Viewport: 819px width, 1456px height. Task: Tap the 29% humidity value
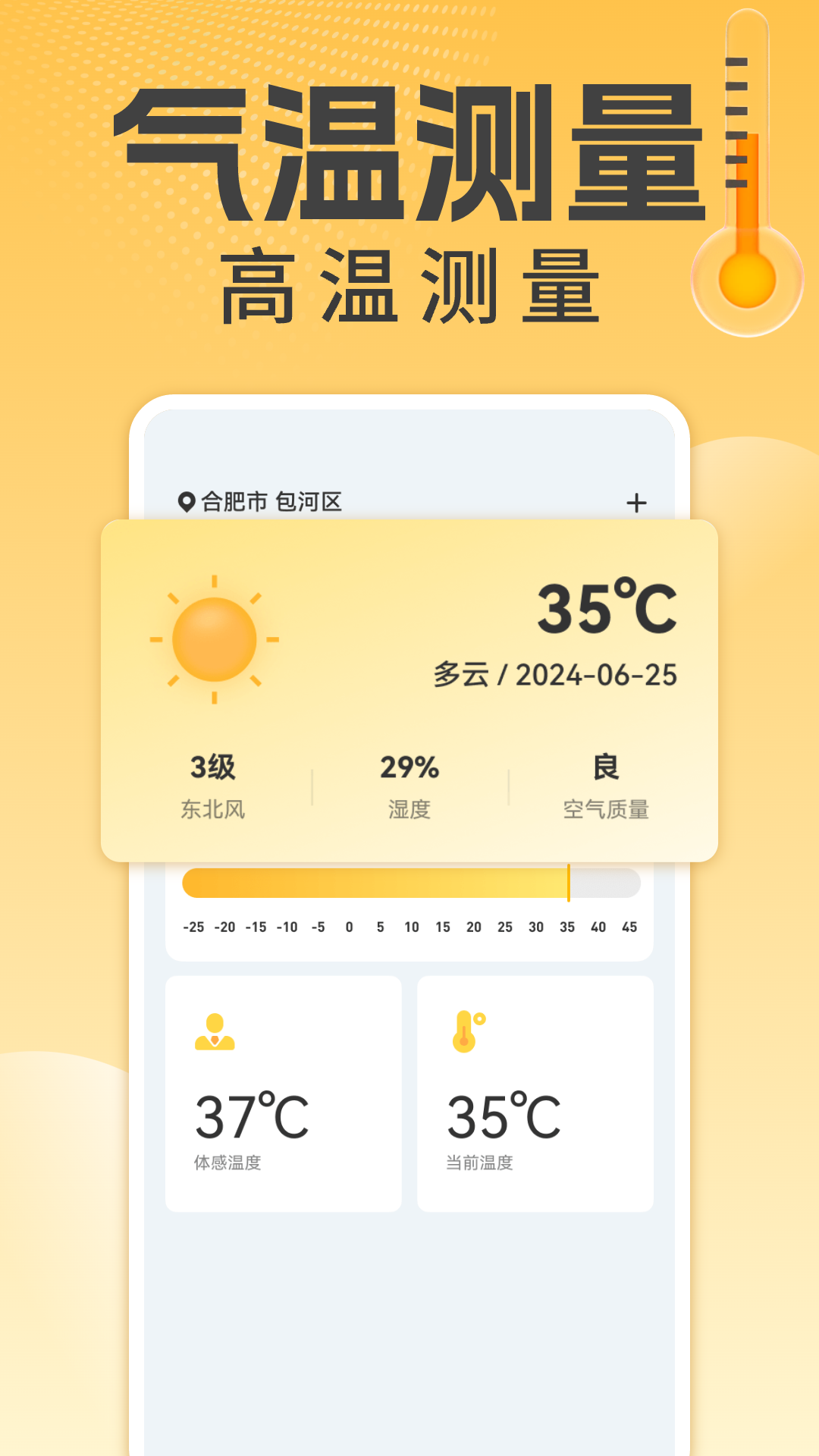pos(409,767)
